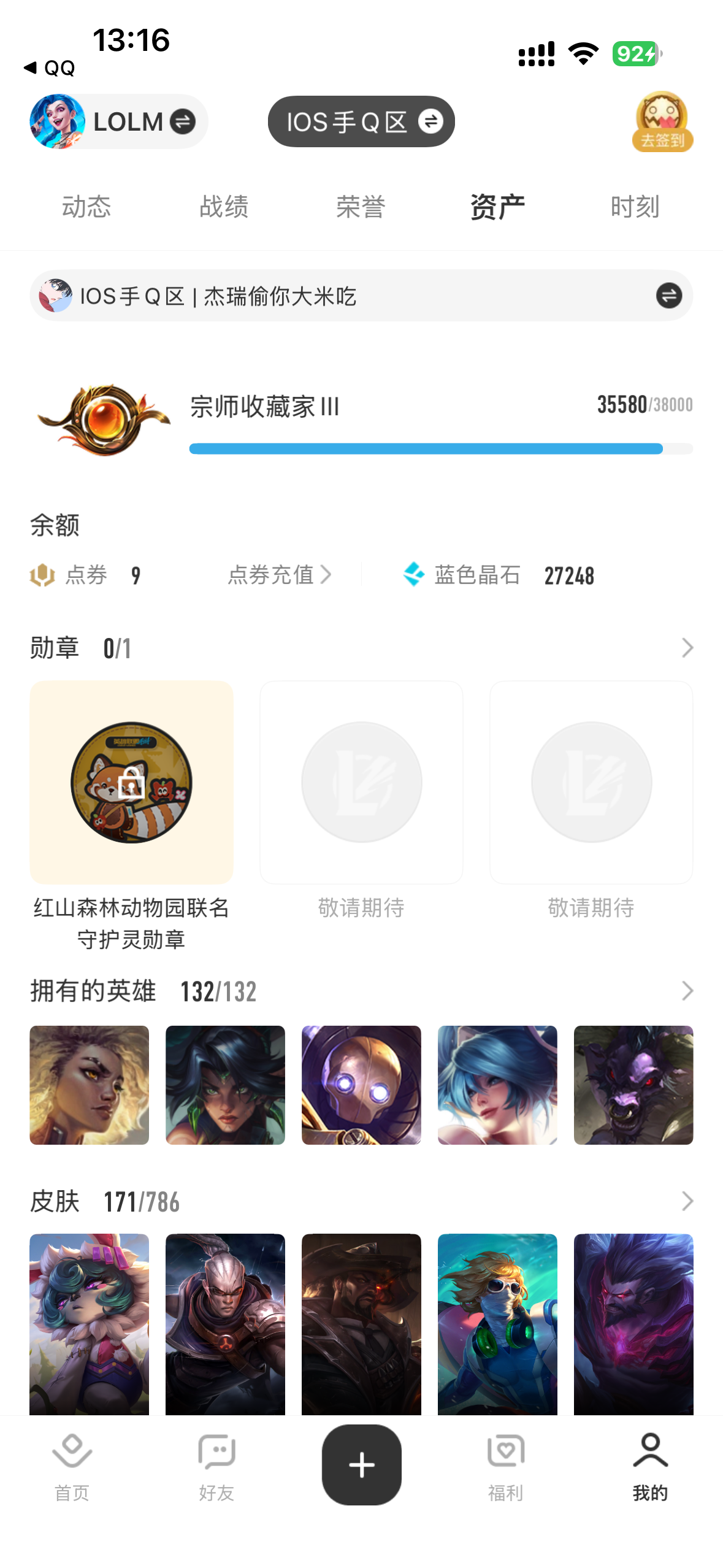Open the 荣誉 tab

[361, 207]
